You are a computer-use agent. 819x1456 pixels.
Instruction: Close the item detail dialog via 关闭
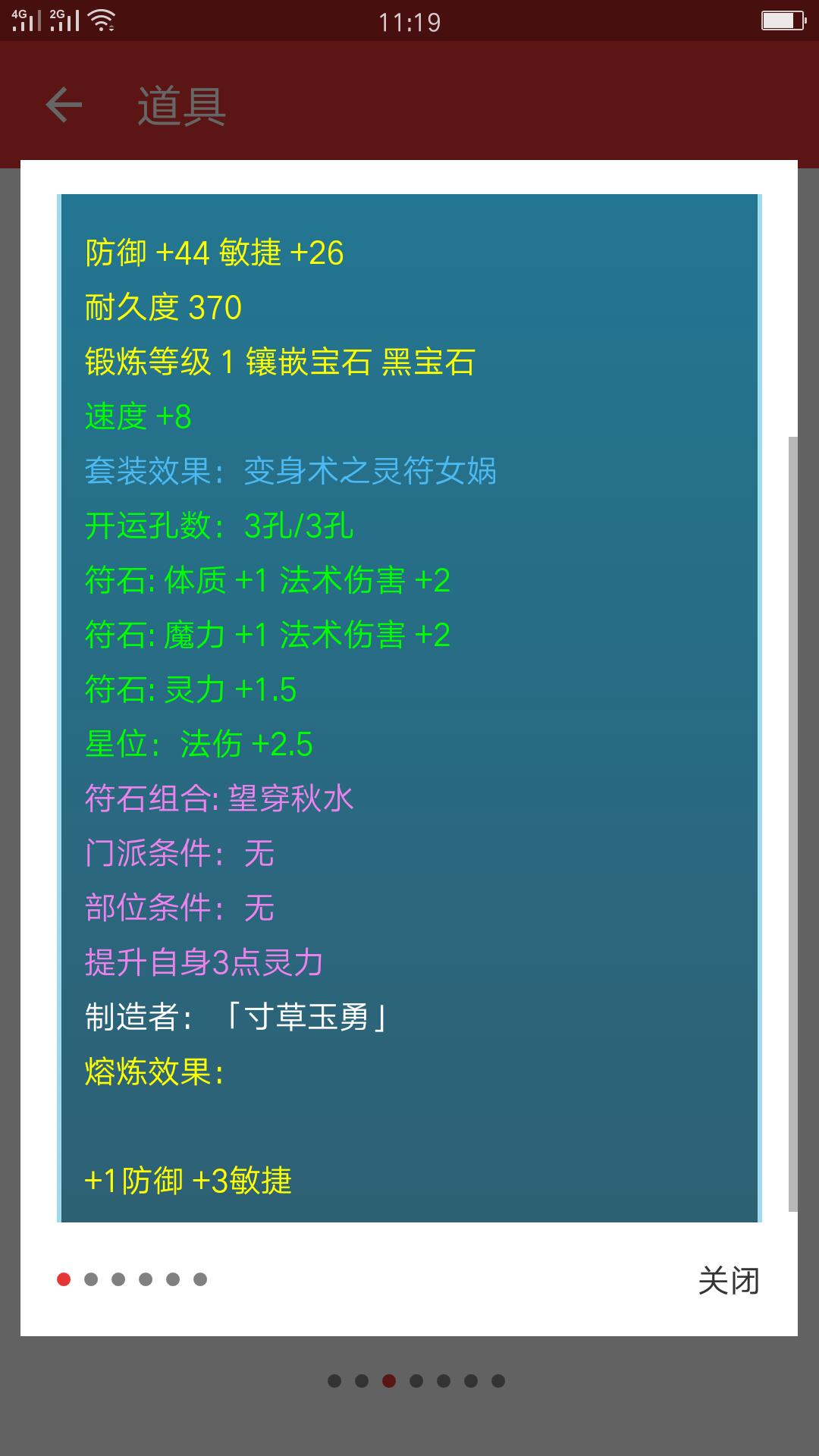pos(728,1280)
